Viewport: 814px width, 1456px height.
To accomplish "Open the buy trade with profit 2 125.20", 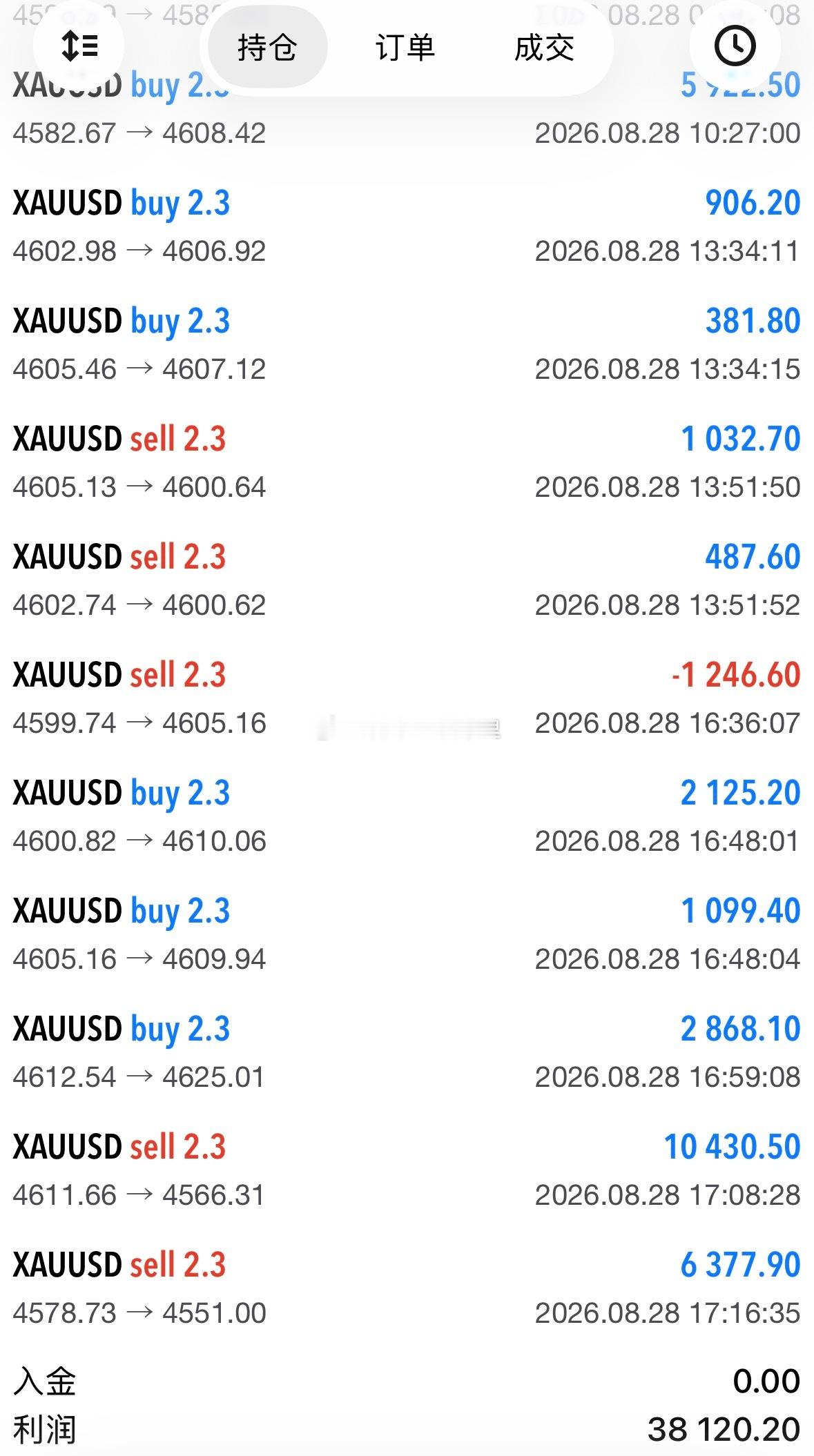I will click(x=407, y=816).
